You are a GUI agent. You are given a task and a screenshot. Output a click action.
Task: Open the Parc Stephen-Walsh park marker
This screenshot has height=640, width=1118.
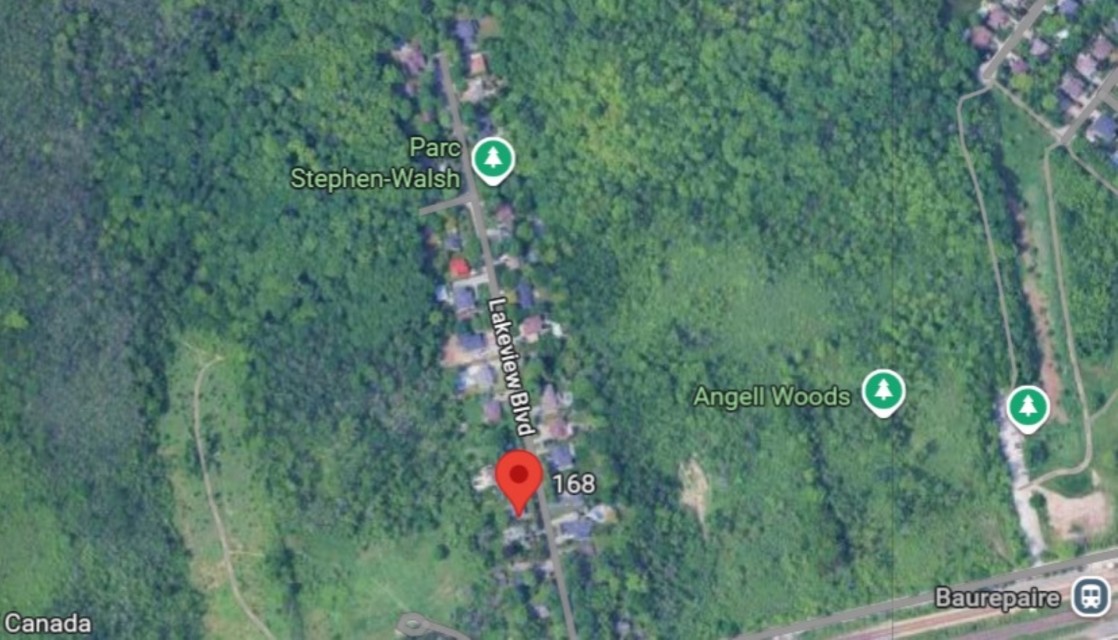click(492, 159)
